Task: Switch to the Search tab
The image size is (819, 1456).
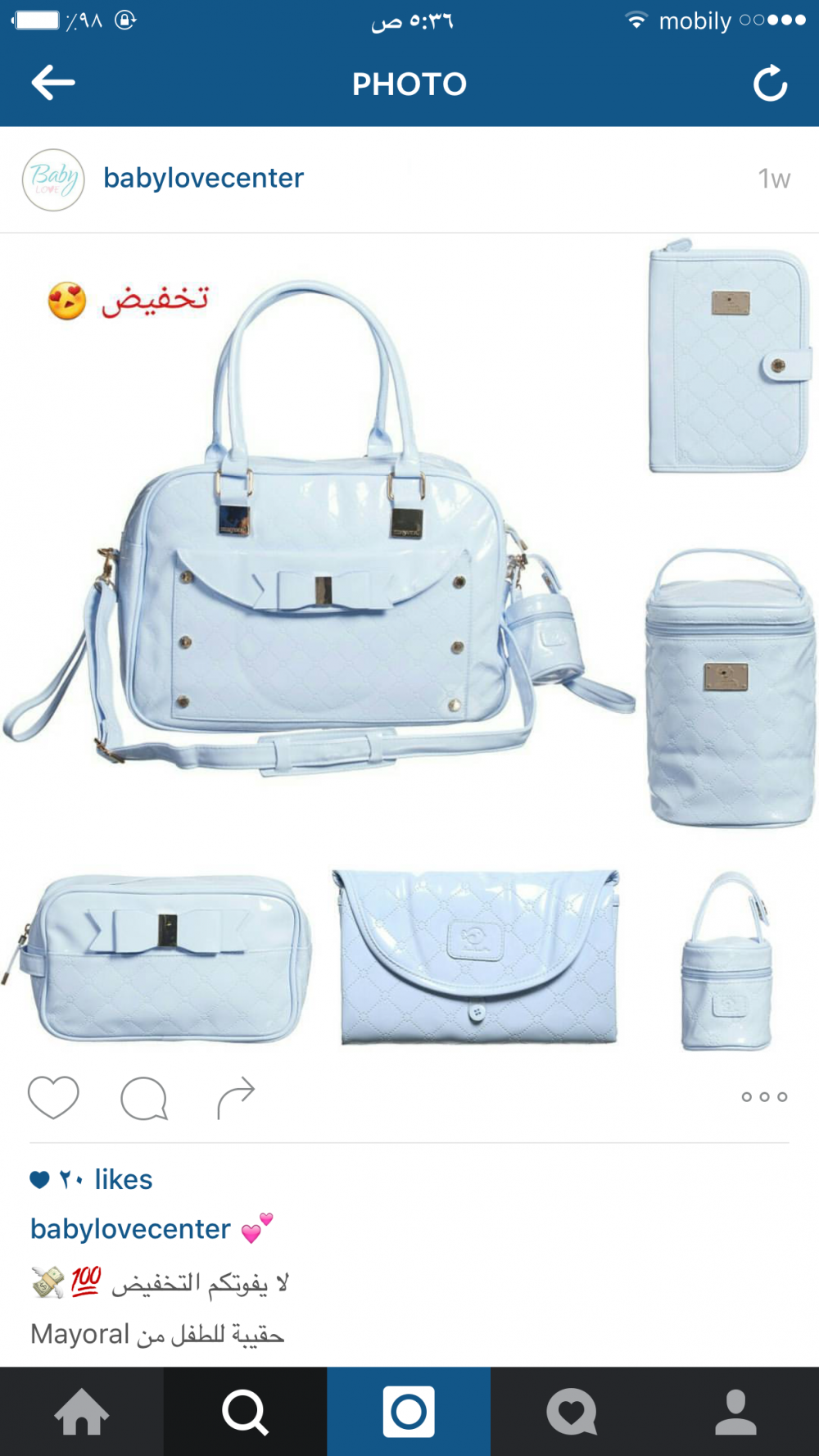Action: (245, 1412)
